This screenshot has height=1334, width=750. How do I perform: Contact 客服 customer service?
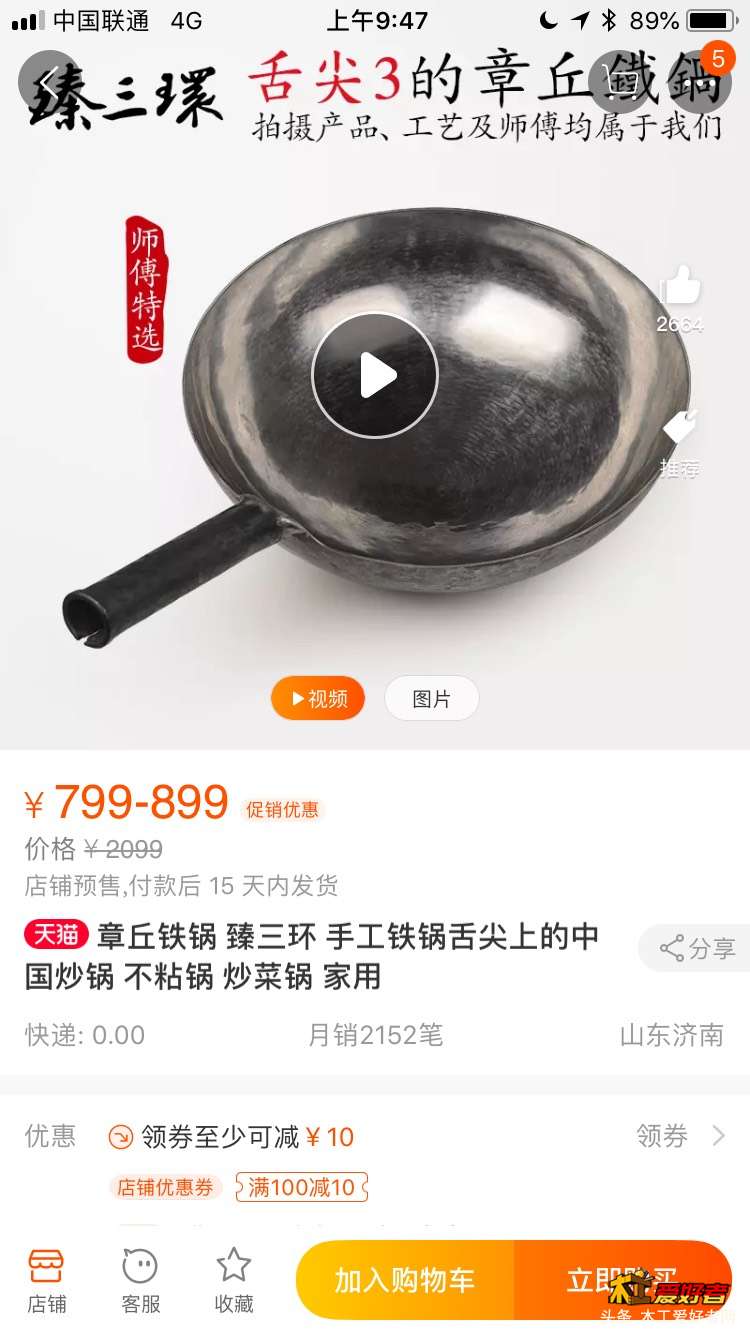coord(140,1281)
